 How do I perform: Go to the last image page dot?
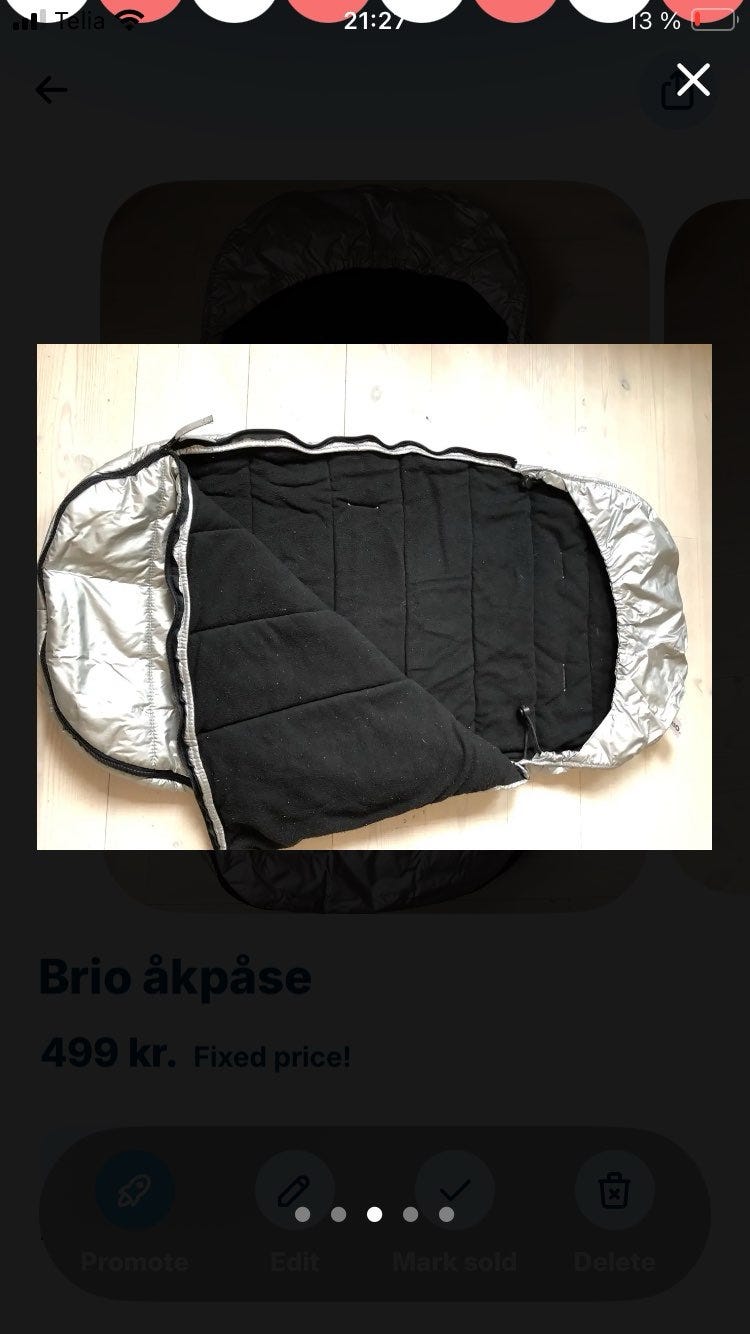click(446, 1214)
